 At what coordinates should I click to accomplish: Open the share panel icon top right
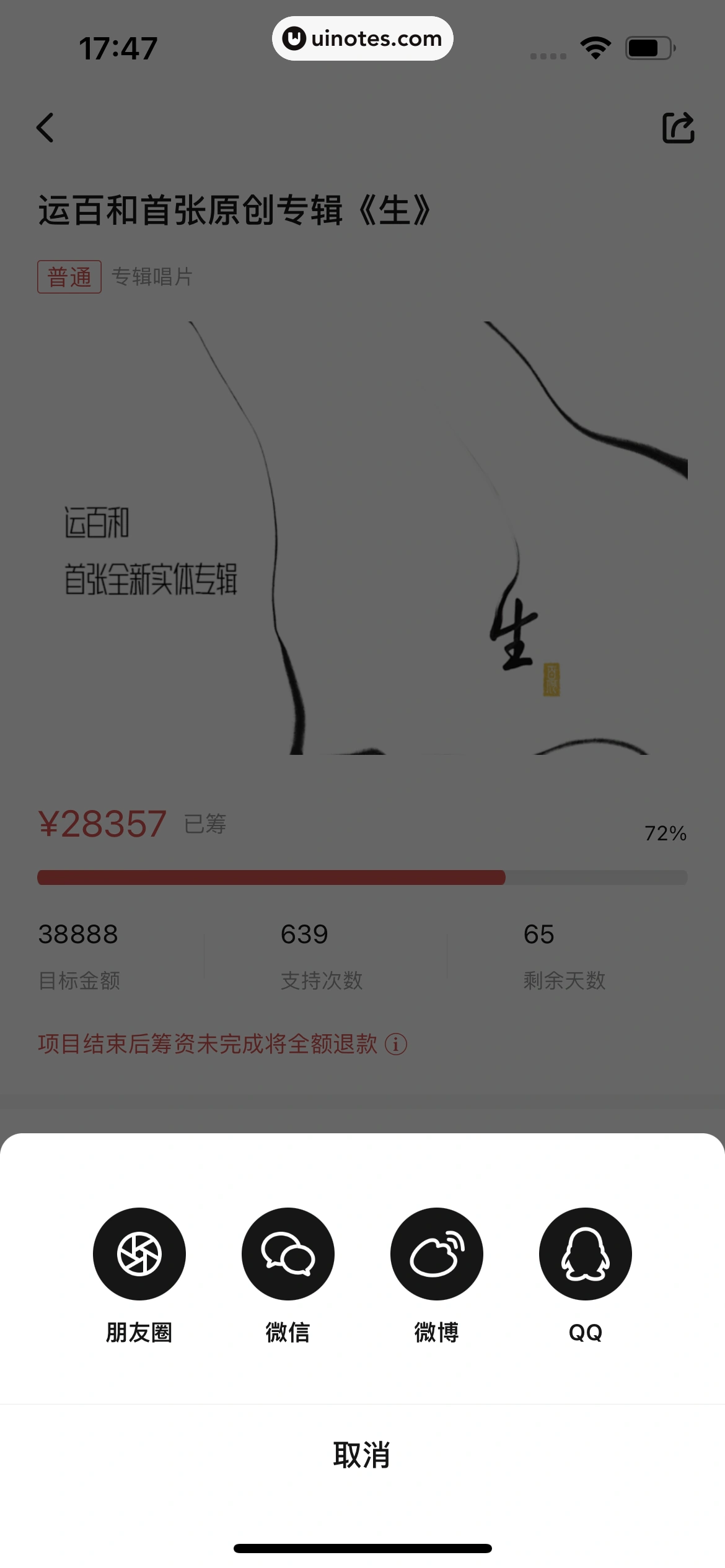point(679,128)
